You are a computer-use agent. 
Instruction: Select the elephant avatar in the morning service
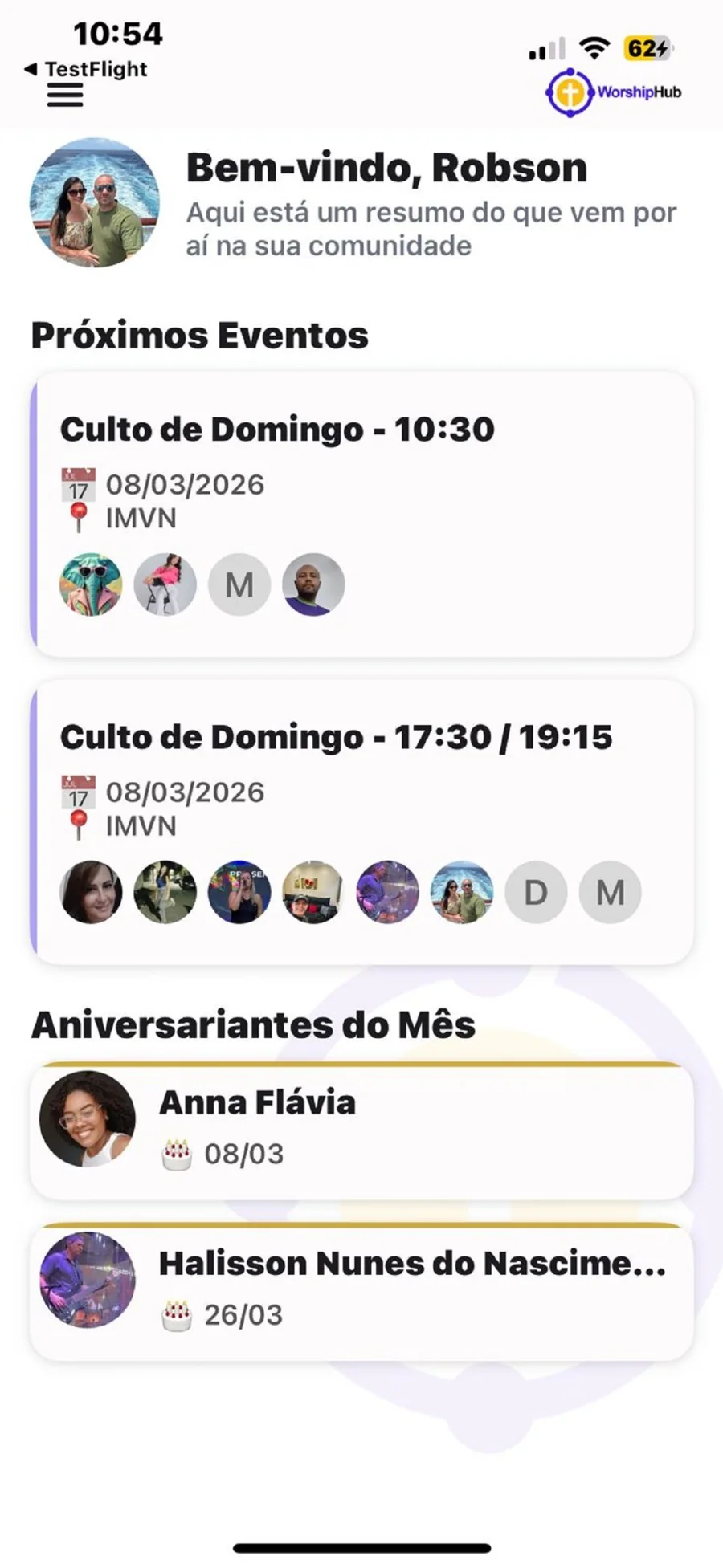coord(91,585)
